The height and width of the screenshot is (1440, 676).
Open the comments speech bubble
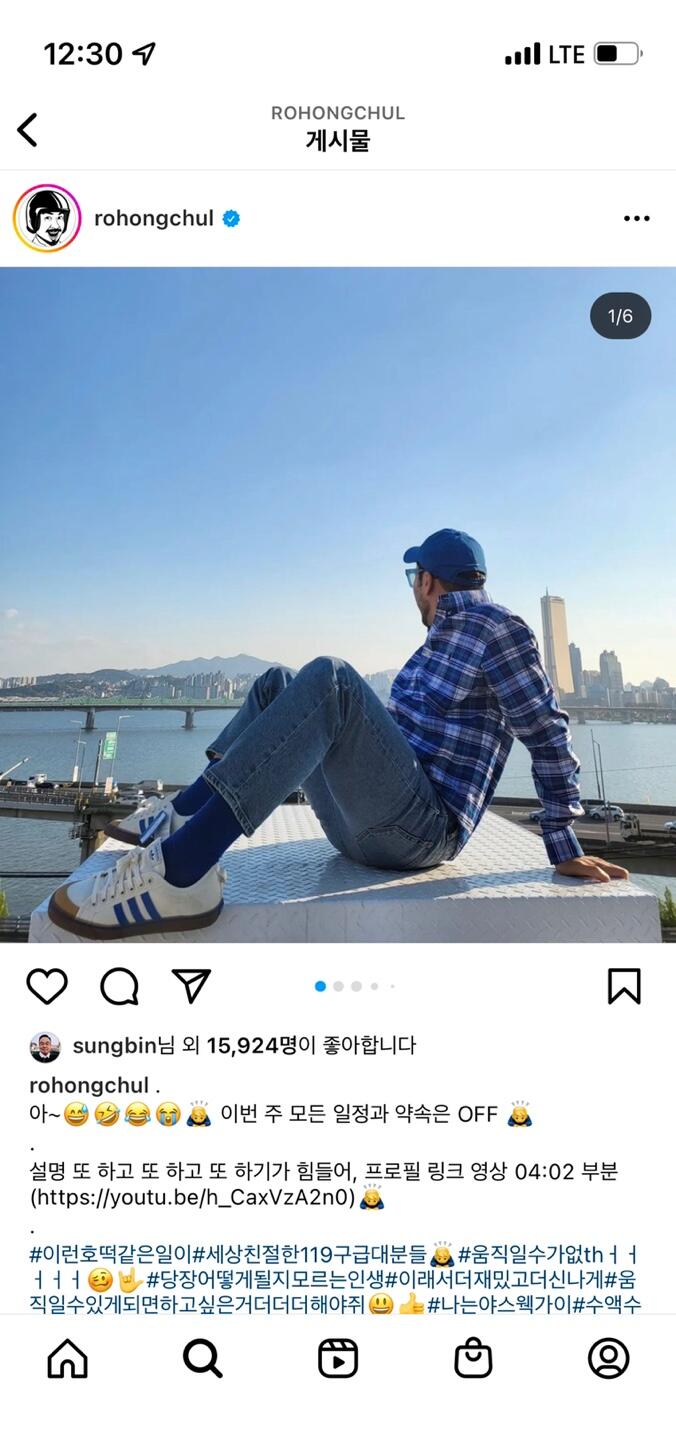pyautogui.click(x=119, y=987)
